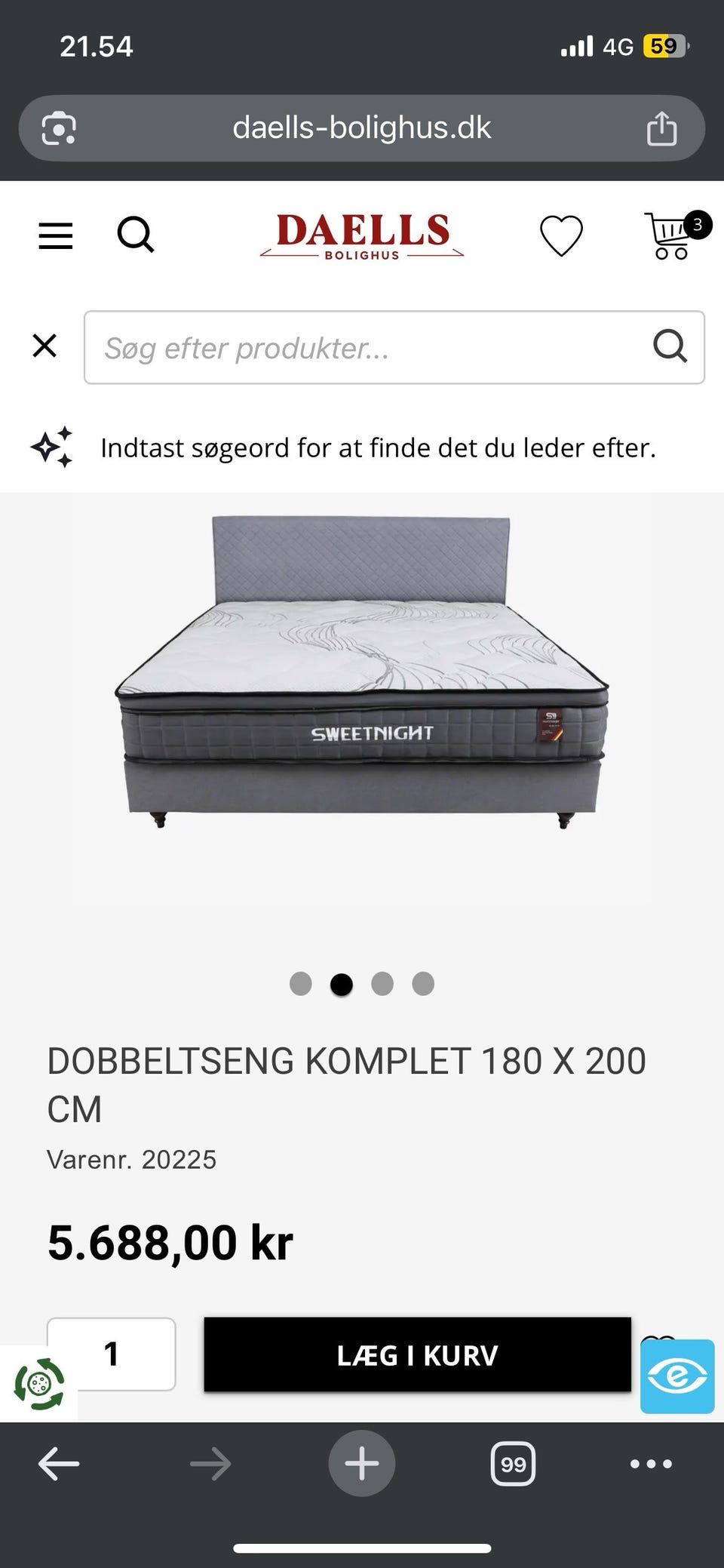
Task: Open the browser share sheet icon
Action: click(662, 128)
